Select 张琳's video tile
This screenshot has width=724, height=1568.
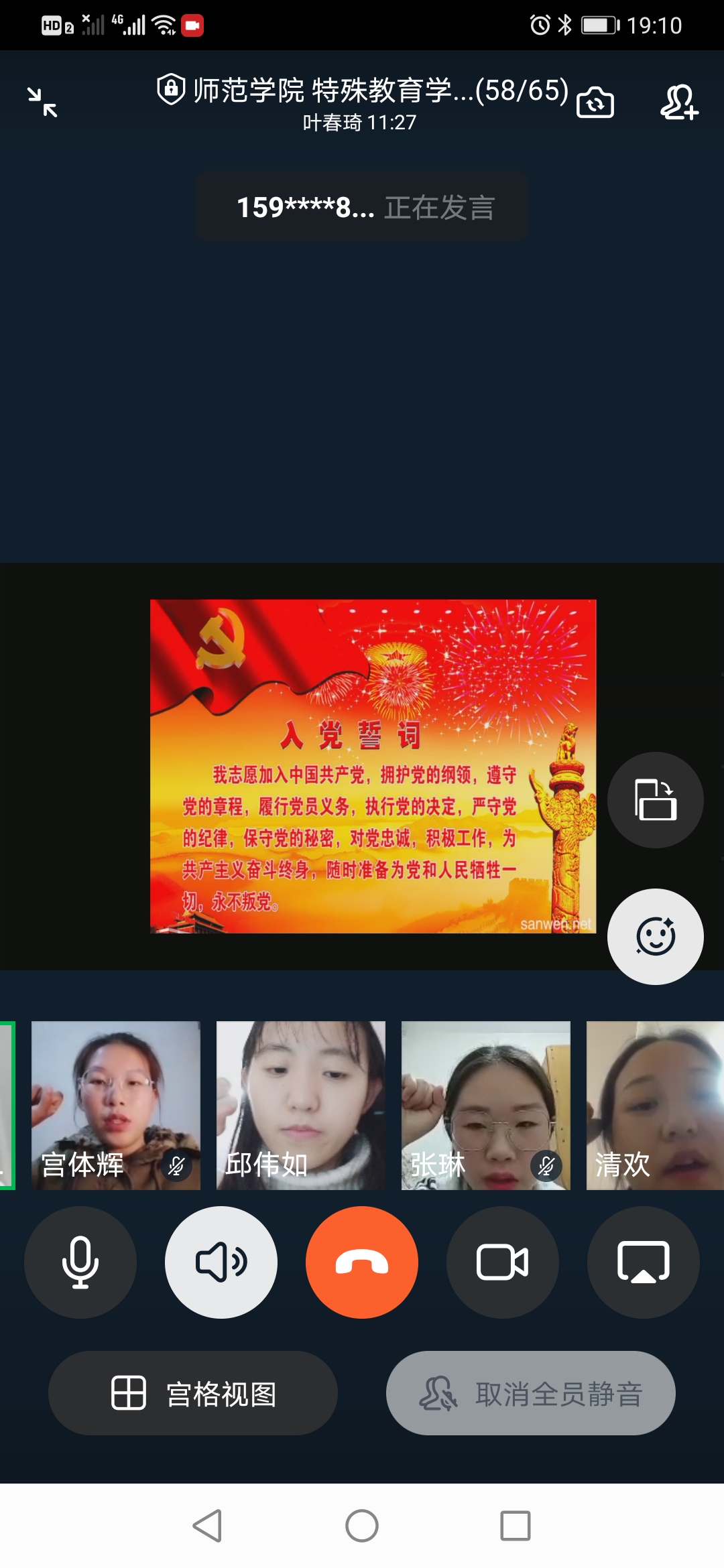485,1105
